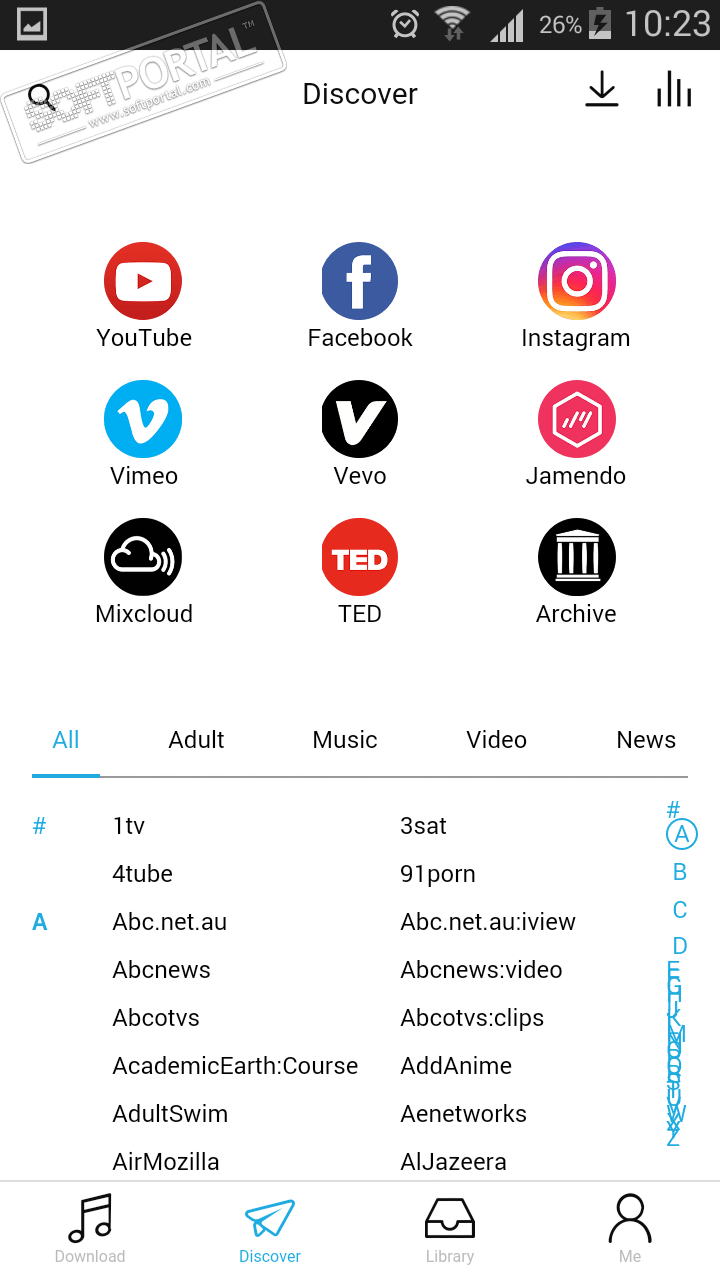Jump to letter B in the index
This screenshot has height=1280, width=720.
(680, 872)
